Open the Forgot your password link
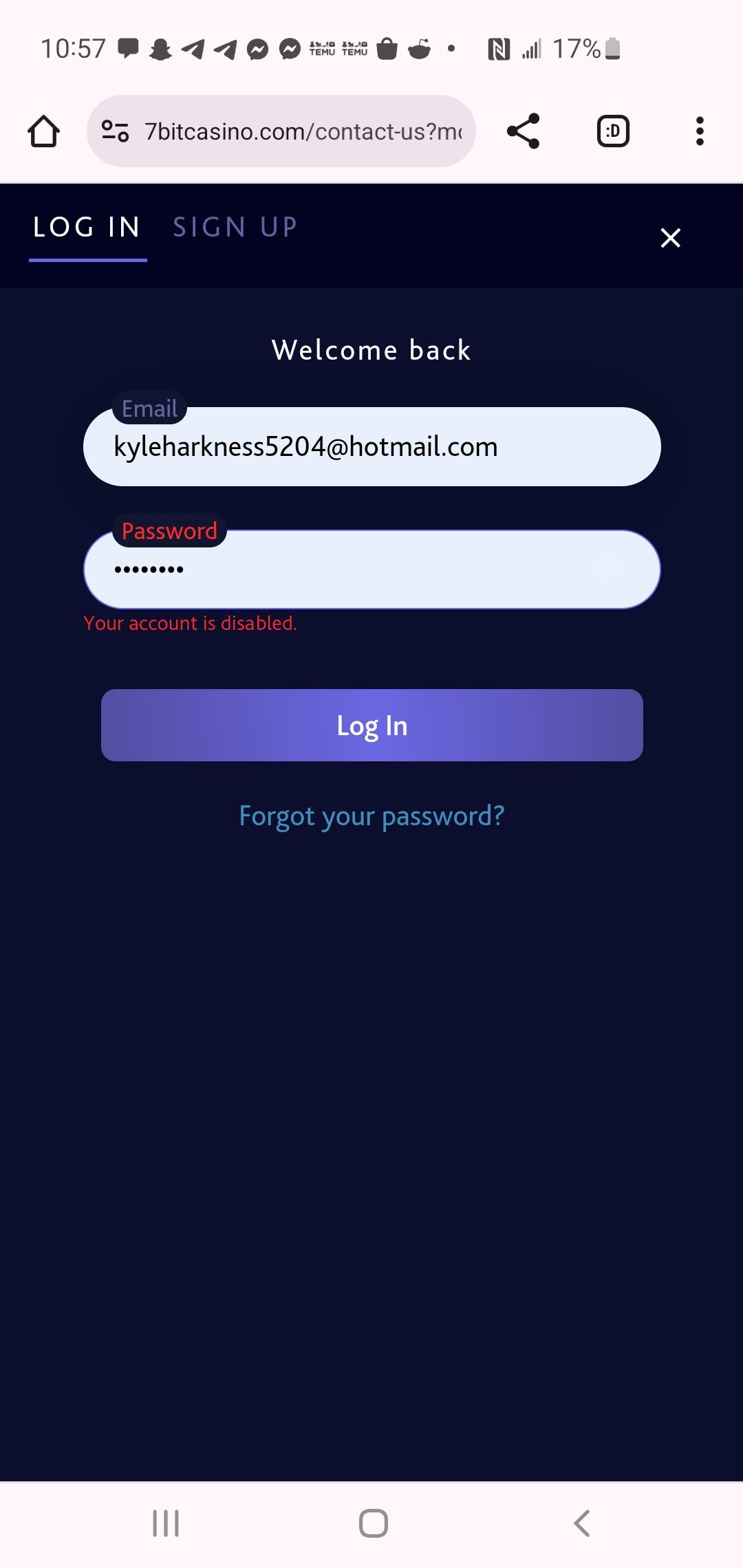 371,816
